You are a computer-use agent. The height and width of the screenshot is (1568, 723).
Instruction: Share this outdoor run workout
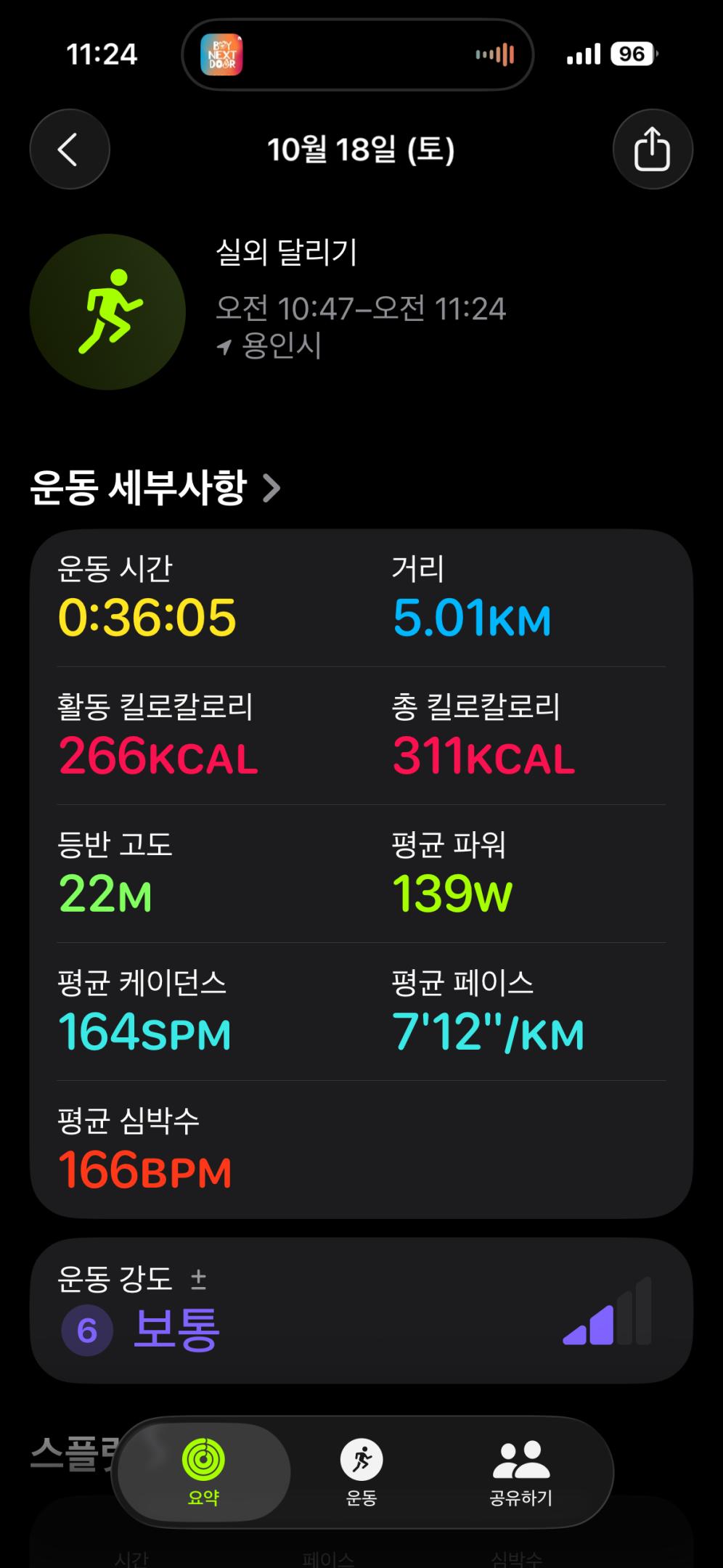[x=652, y=150]
